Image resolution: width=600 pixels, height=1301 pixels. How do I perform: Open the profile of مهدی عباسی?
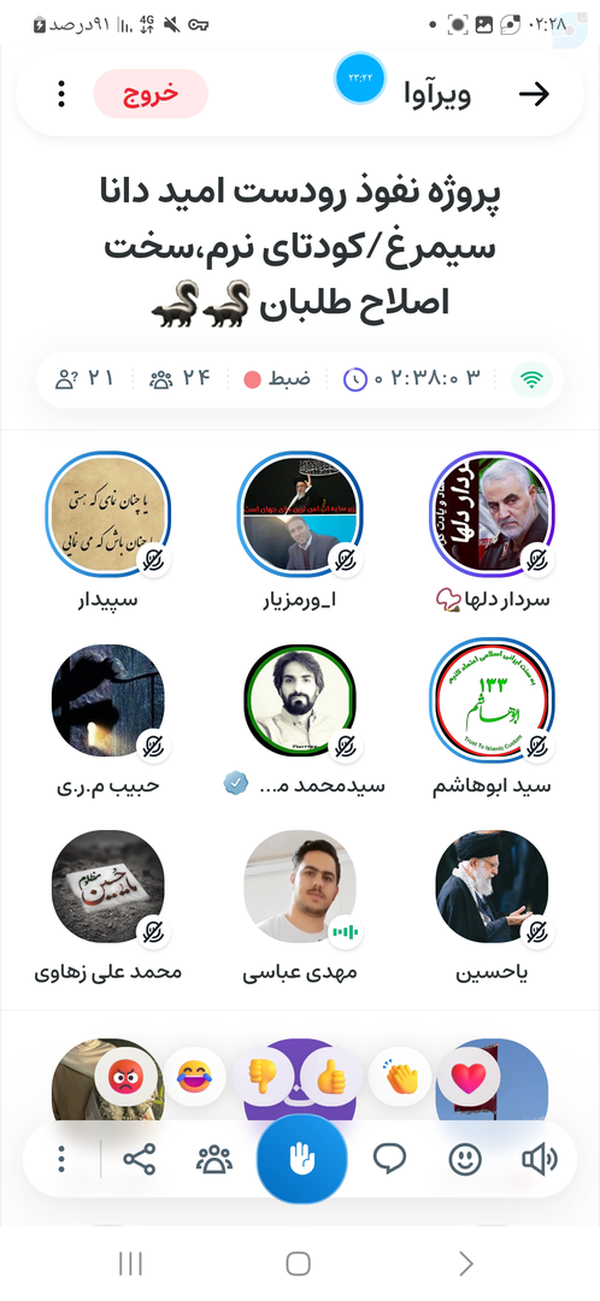pyautogui.click(x=299, y=886)
